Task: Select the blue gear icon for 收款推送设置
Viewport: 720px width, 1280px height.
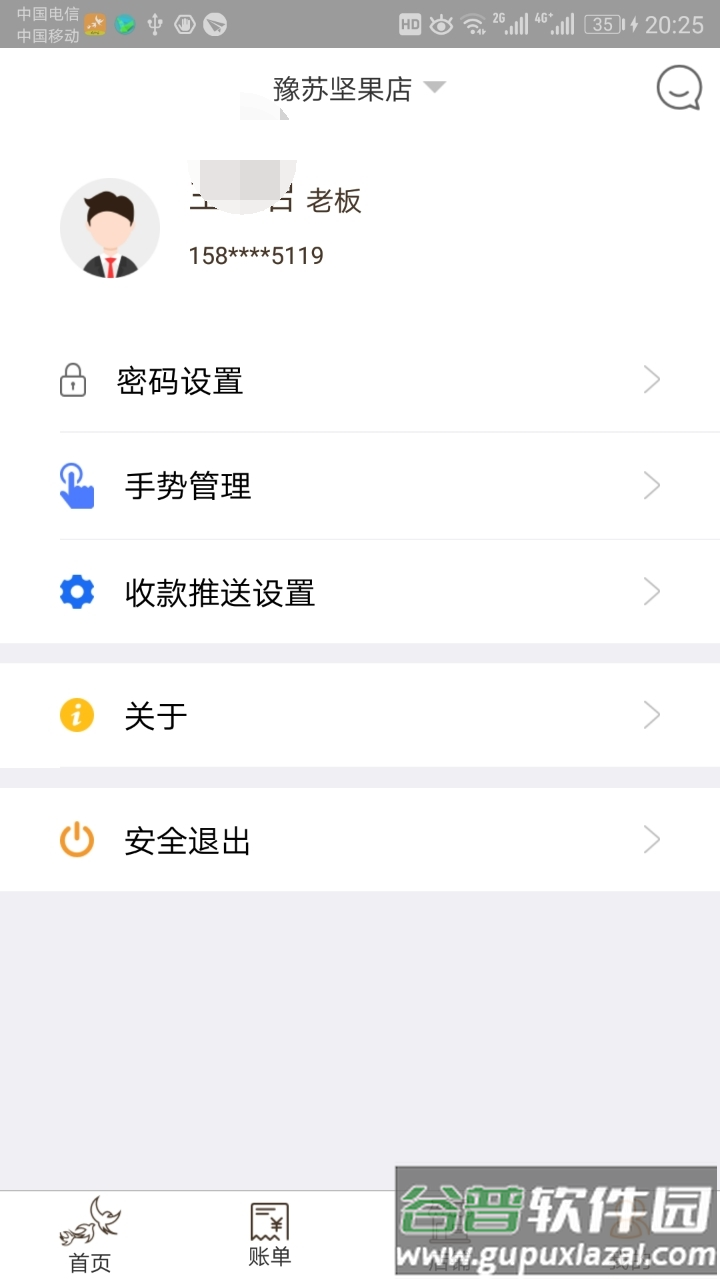Action: point(76,592)
